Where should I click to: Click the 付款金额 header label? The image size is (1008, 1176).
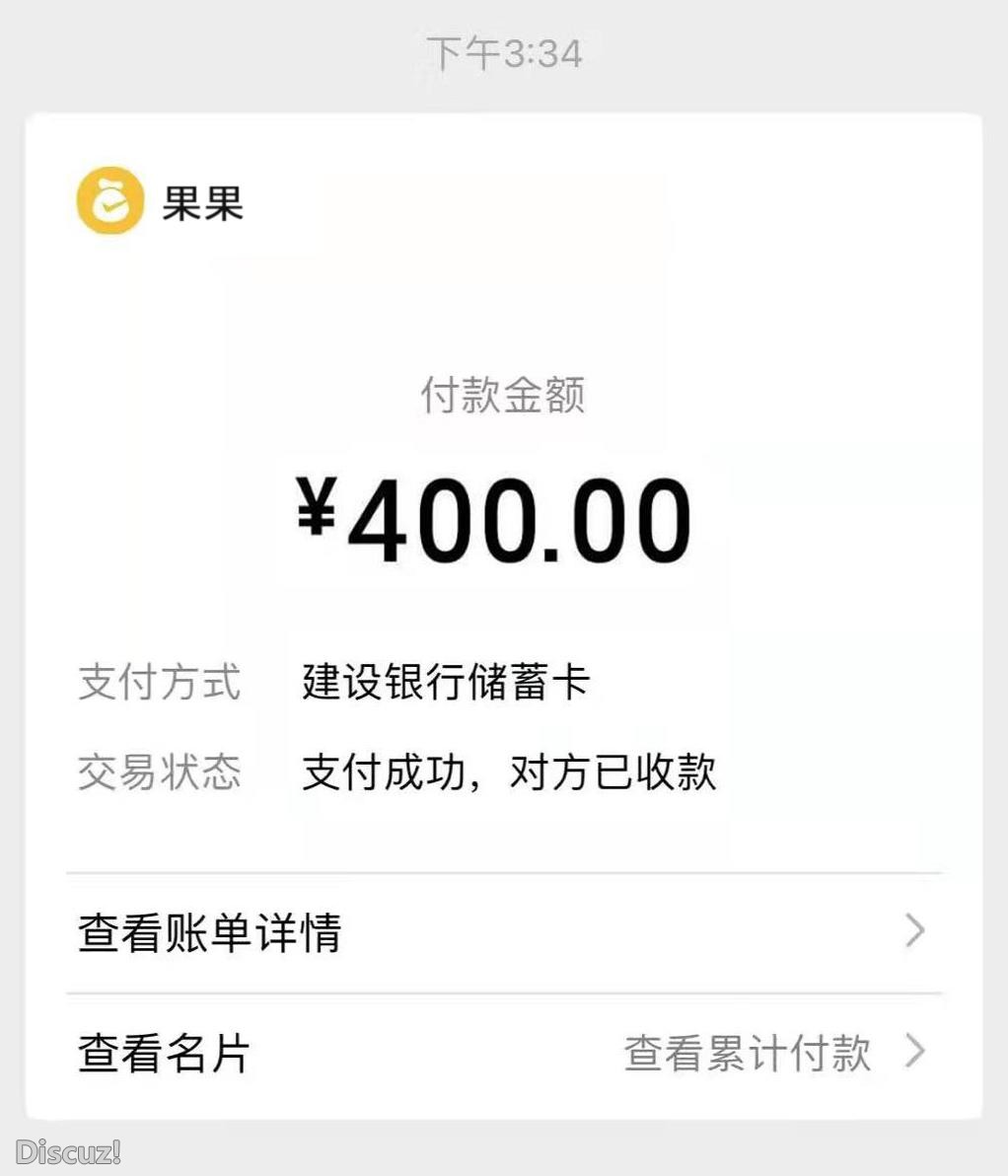coord(503,395)
